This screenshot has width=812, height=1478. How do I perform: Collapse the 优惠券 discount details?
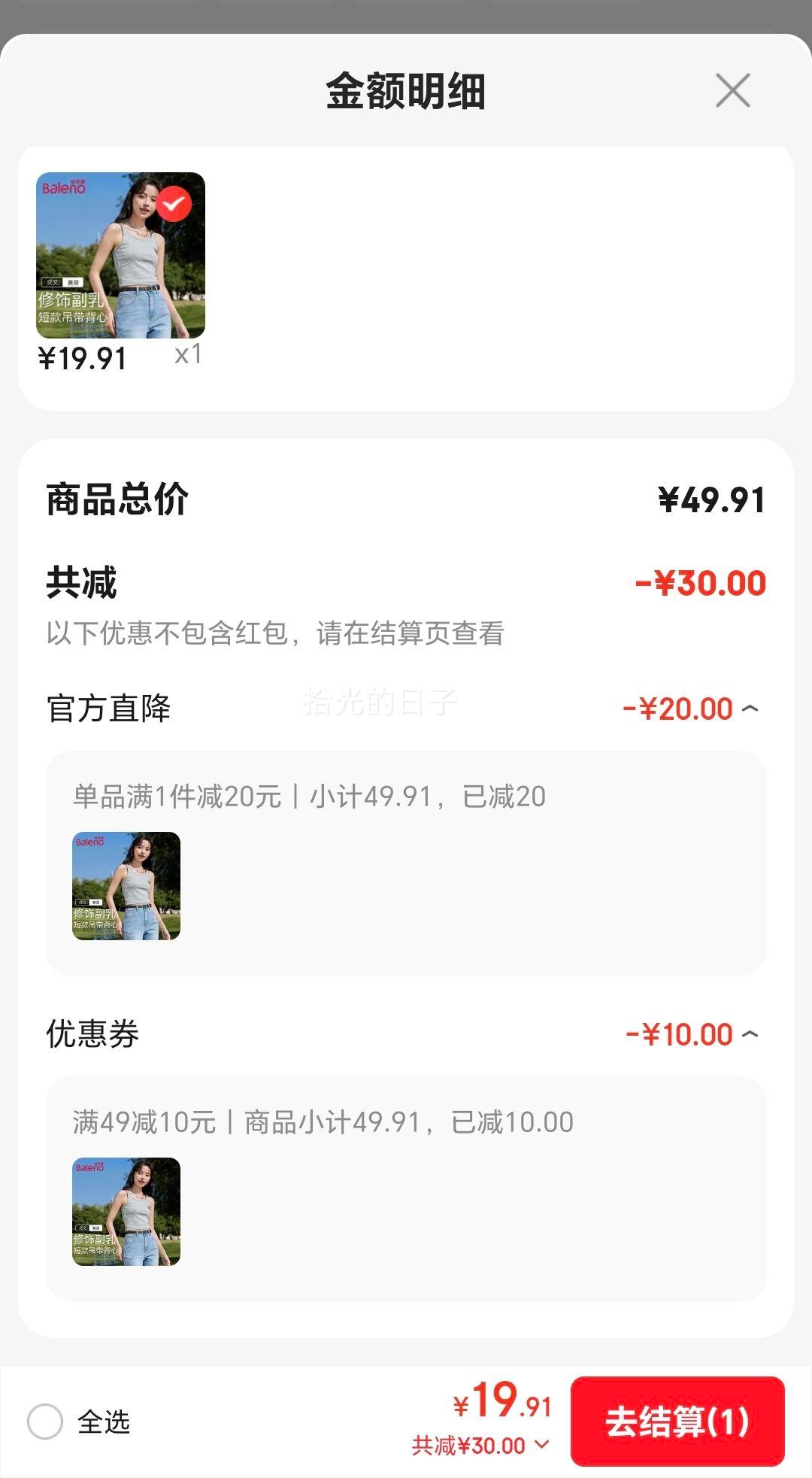[x=750, y=1034]
